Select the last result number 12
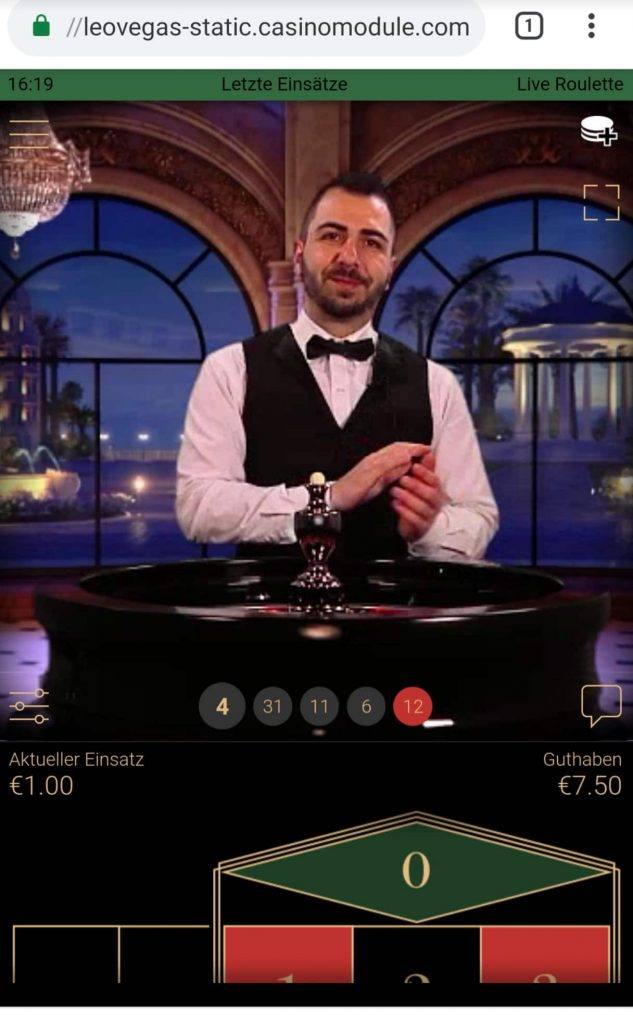 [413, 706]
